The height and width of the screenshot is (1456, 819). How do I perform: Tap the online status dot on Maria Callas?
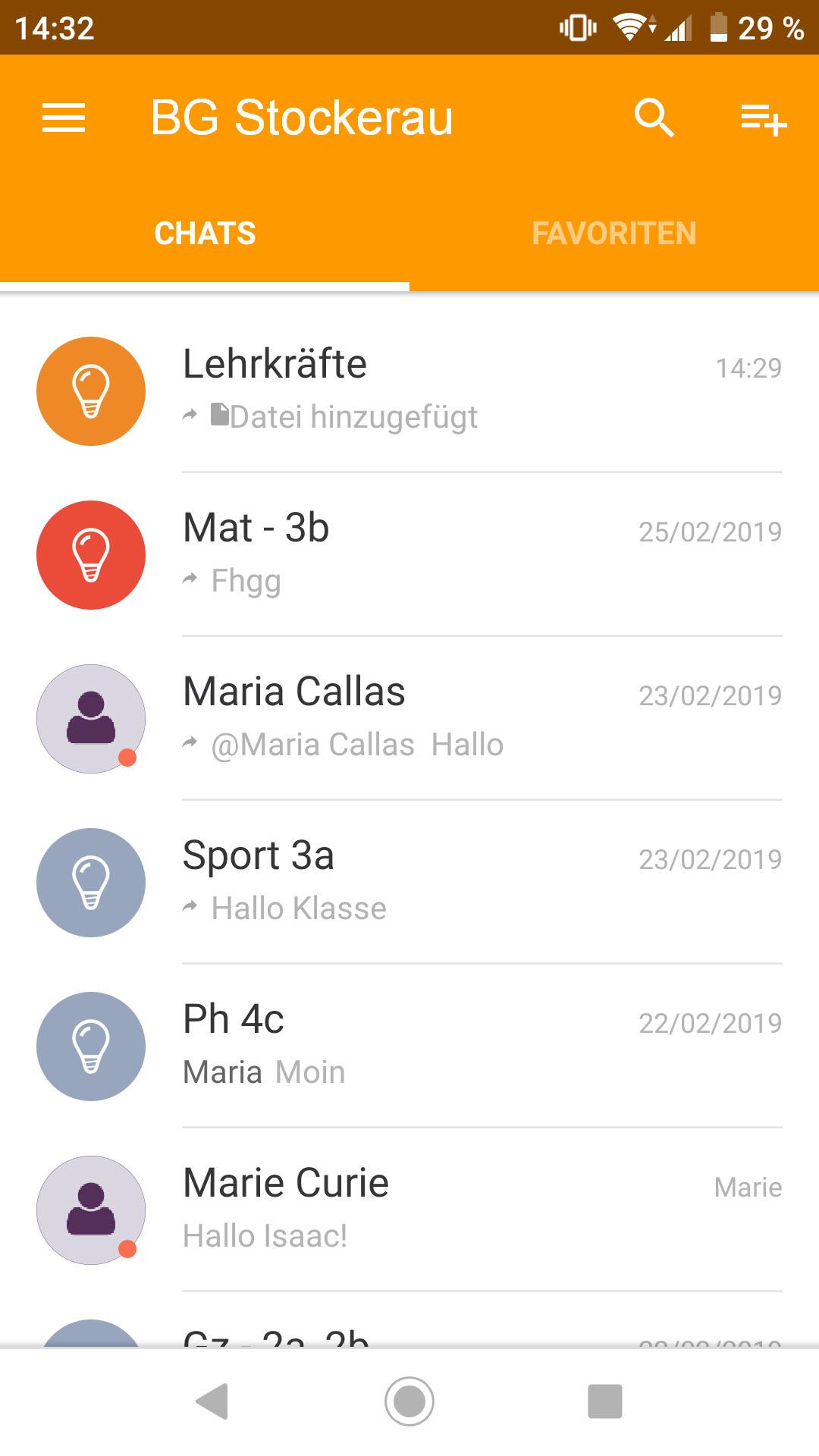[x=127, y=756]
